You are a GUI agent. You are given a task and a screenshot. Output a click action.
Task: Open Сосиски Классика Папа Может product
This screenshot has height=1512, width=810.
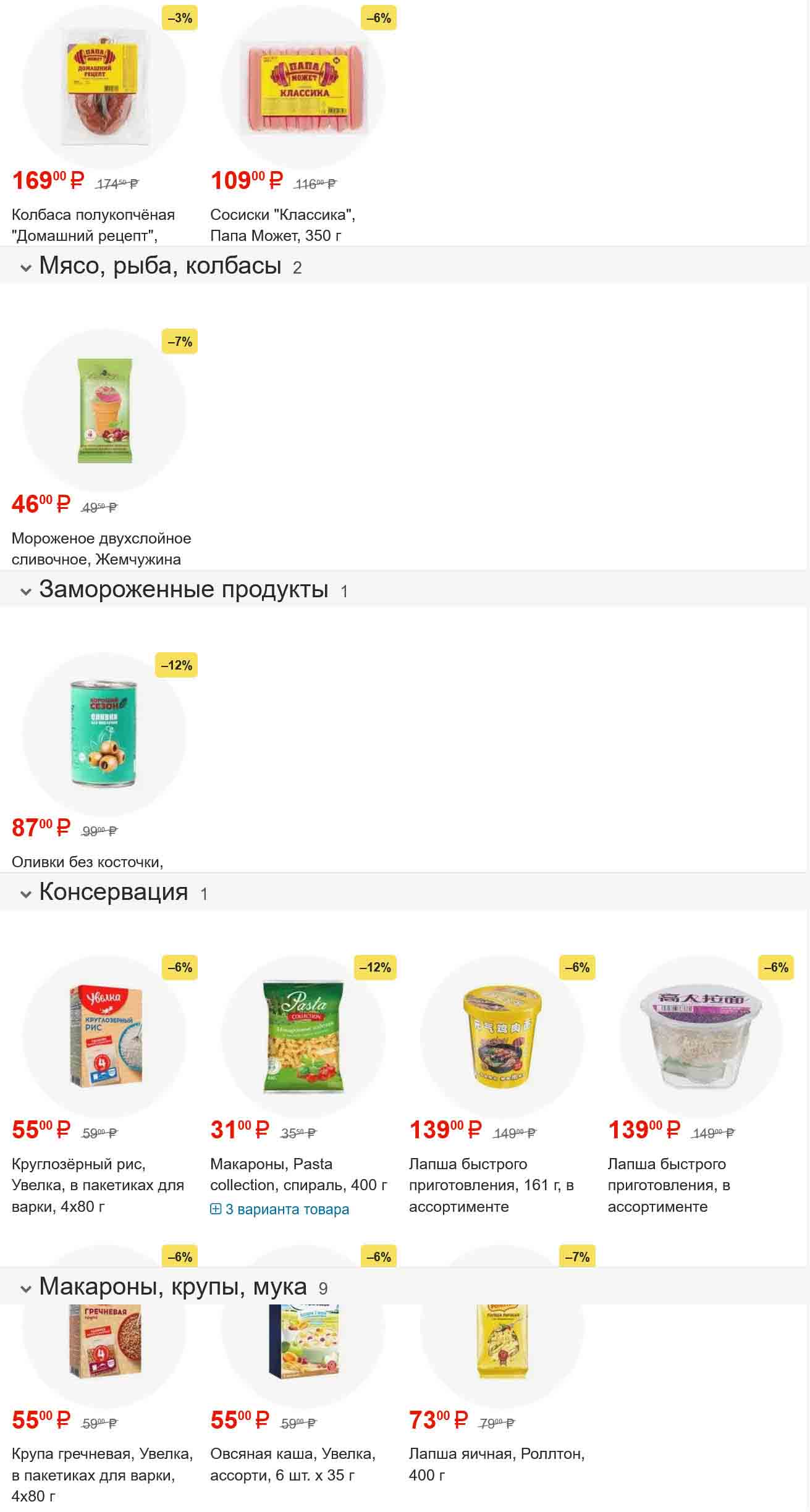pos(282,224)
